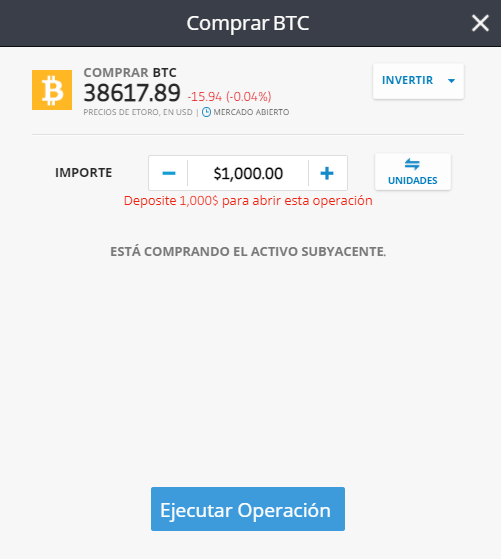
Task: Close the Comprar BTC dialog
Action: (480, 23)
